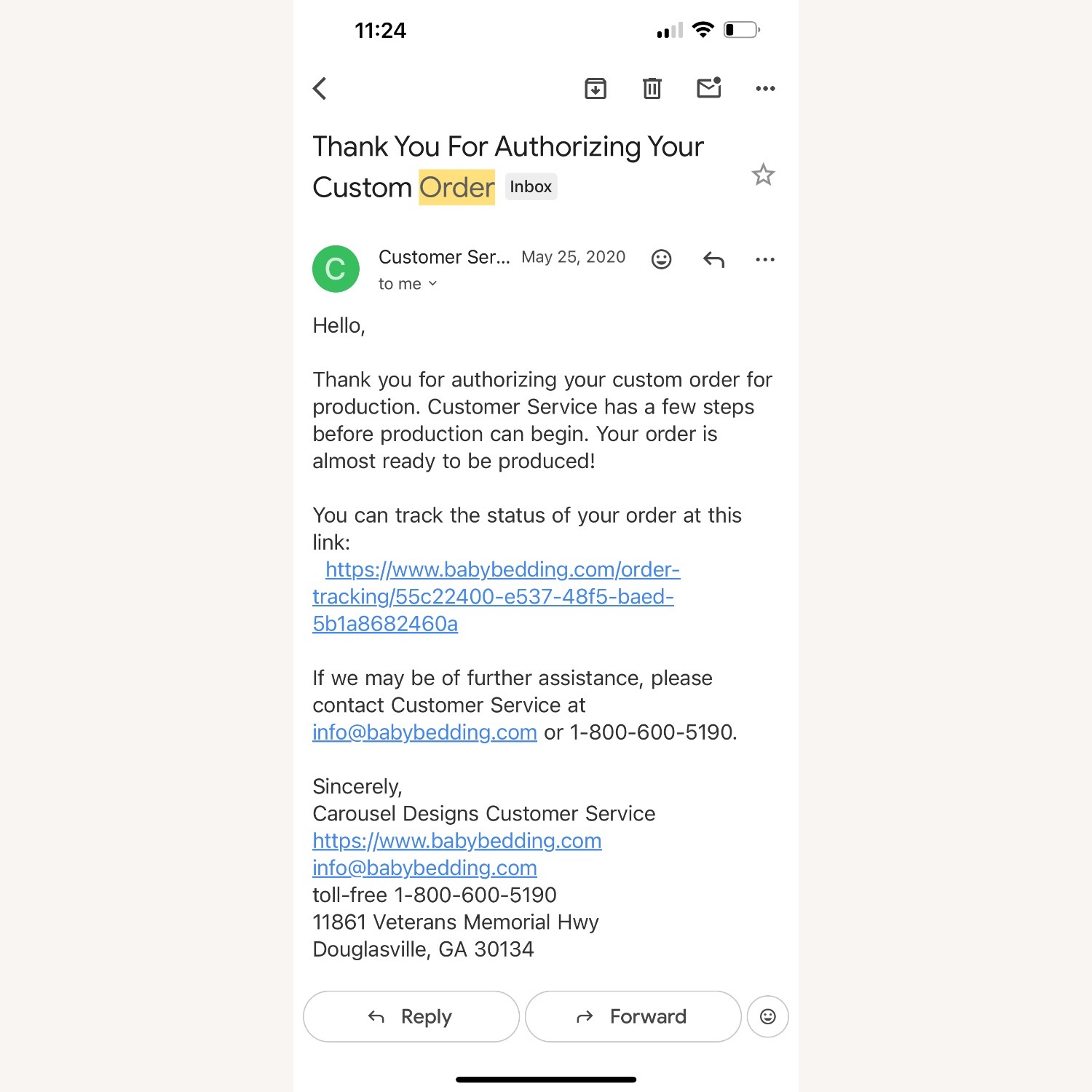1092x1092 pixels.
Task: Forward this email
Action: coord(633,1016)
